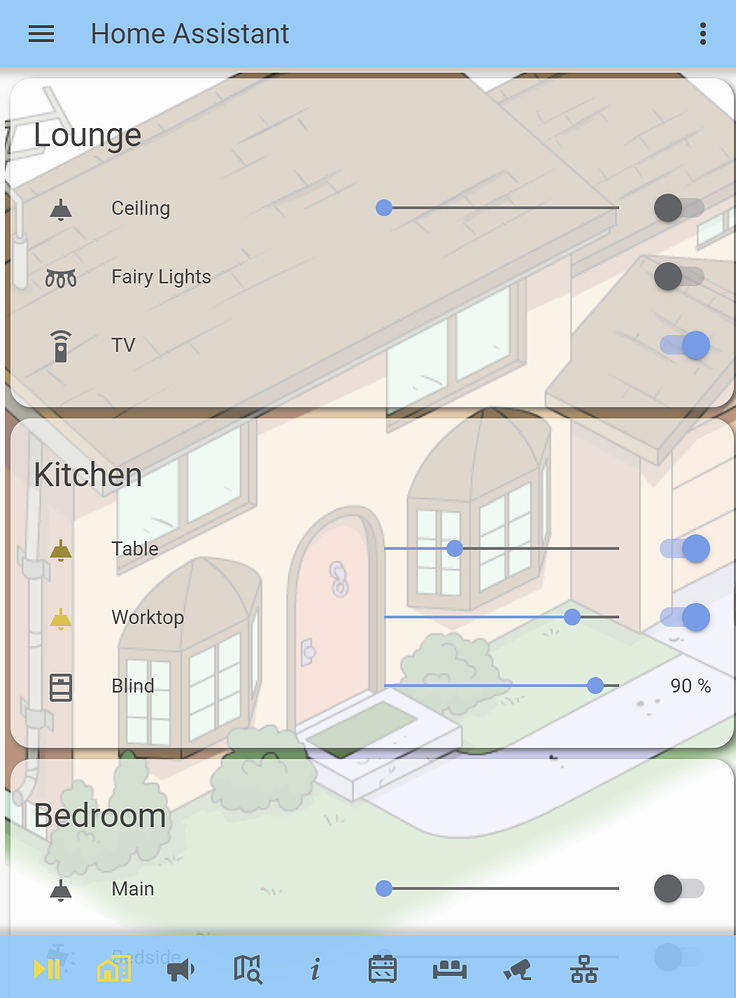Open the network topology icon
Viewport: 736px width, 998px height.
point(583,969)
